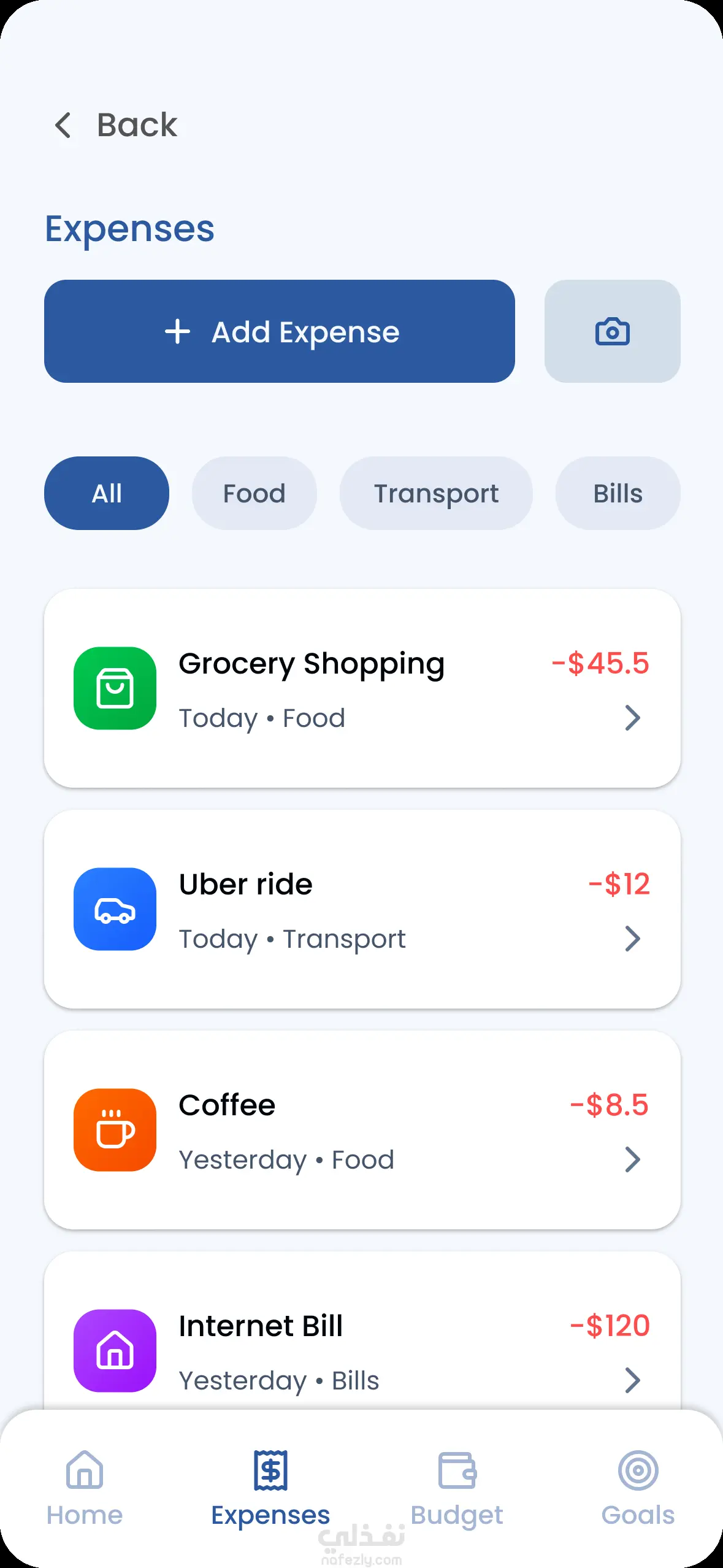The image size is (723, 1568).
Task: Open the camera to scan a receipt
Action: [x=612, y=331]
